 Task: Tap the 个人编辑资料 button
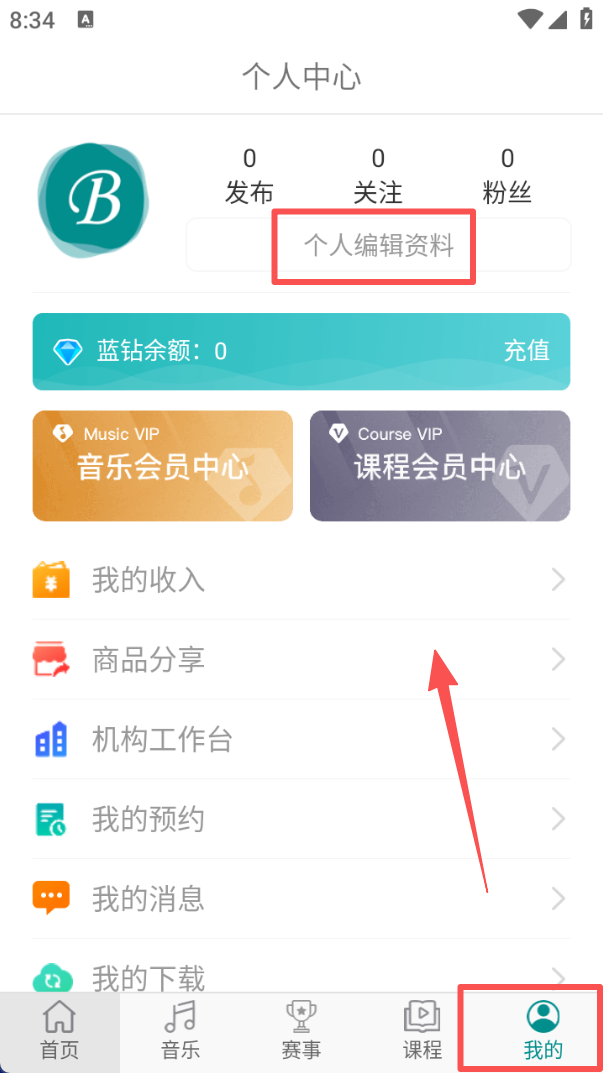coord(378,245)
